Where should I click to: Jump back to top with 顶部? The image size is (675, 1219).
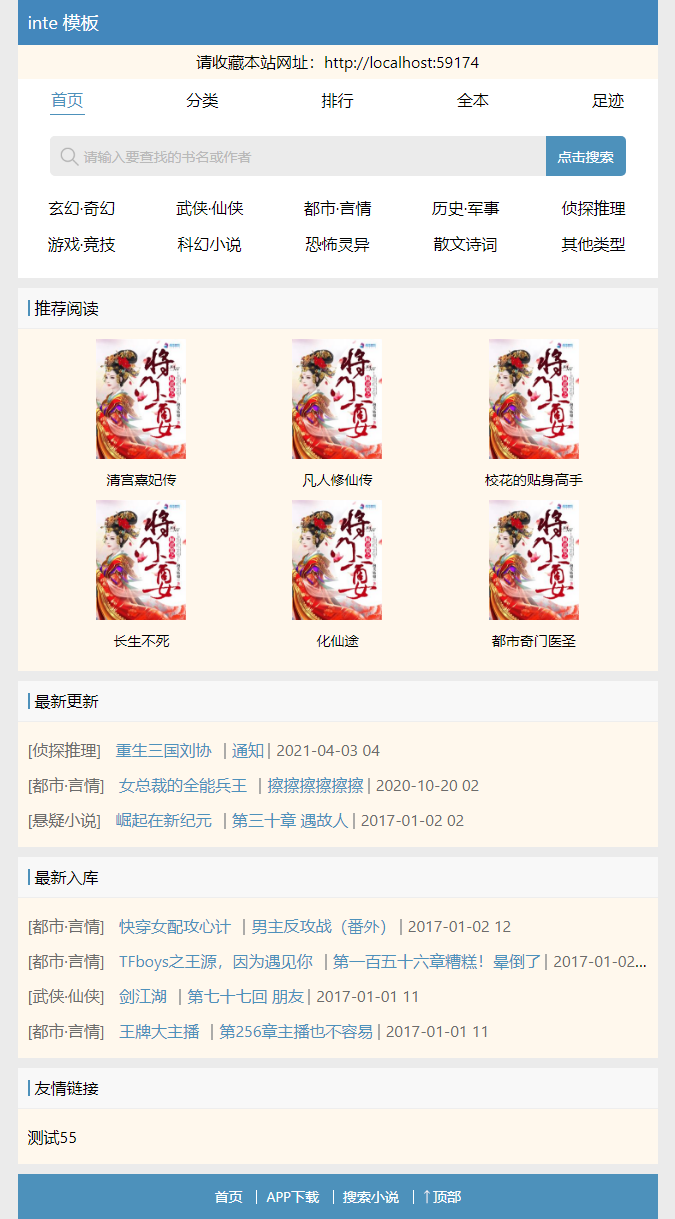pyautogui.click(x=442, y=1197)
